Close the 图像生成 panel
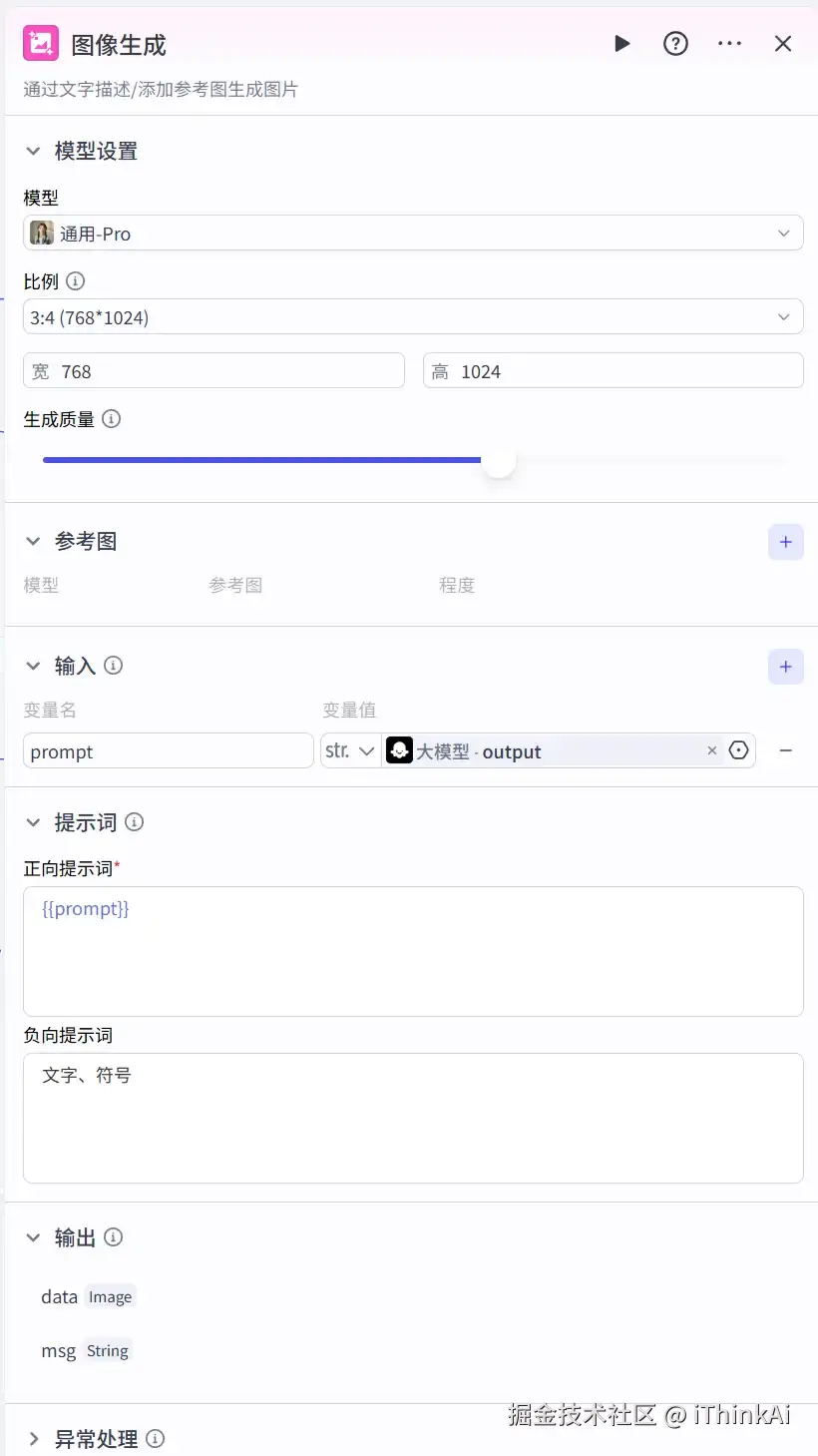The image size is (818, 1456). pyautogui.click(x=783, y=44)
